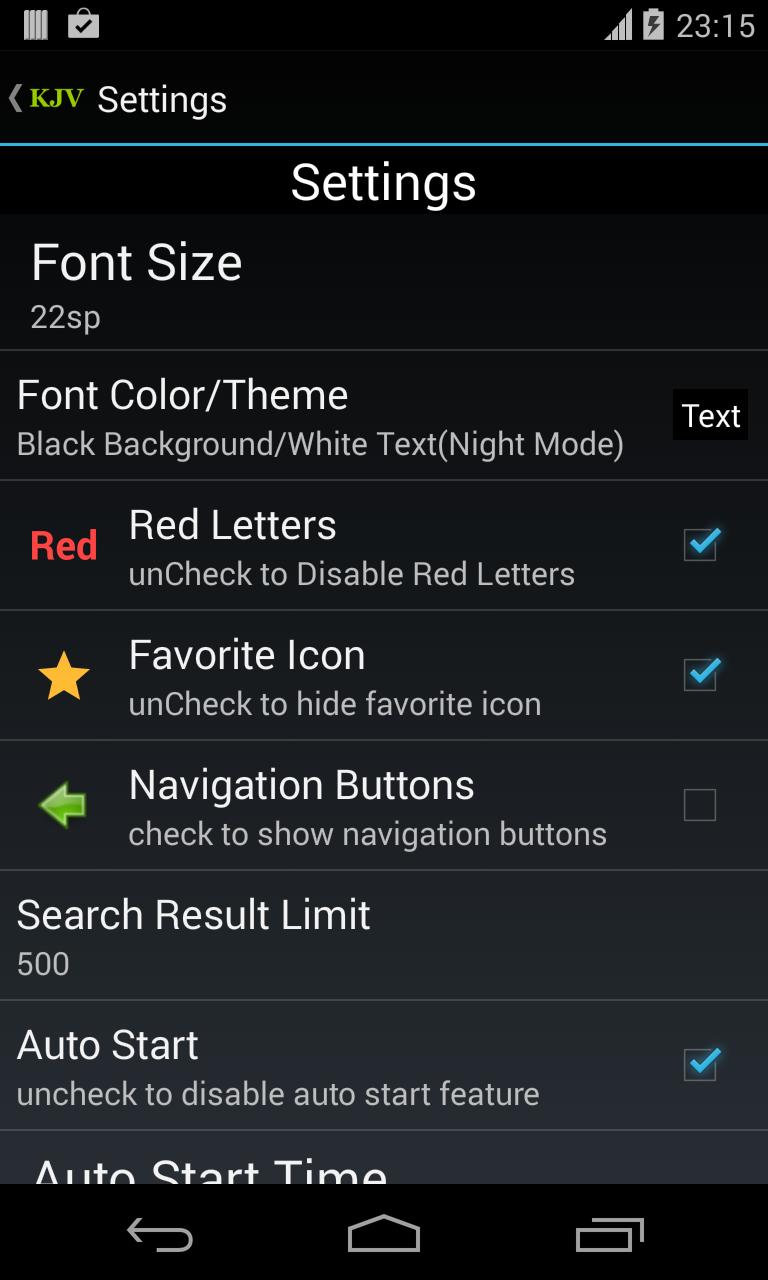This screenshot has width=768, height=1280.
Task: Disable the Auto Start checkbox
Action: click(700, 1065)
